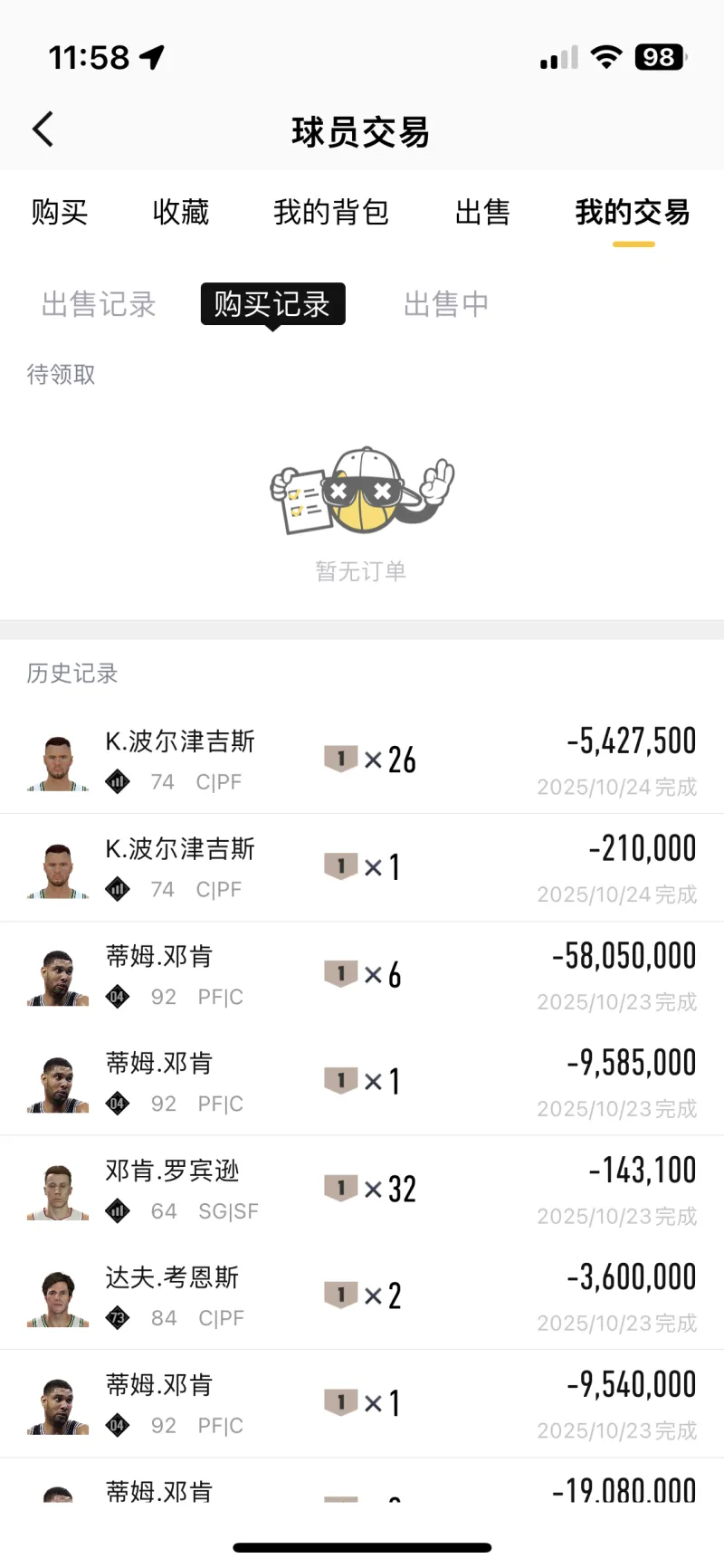Open 蒂姆.邓肯 -9,540,000 purchase record

click(x=362, y=1403)
